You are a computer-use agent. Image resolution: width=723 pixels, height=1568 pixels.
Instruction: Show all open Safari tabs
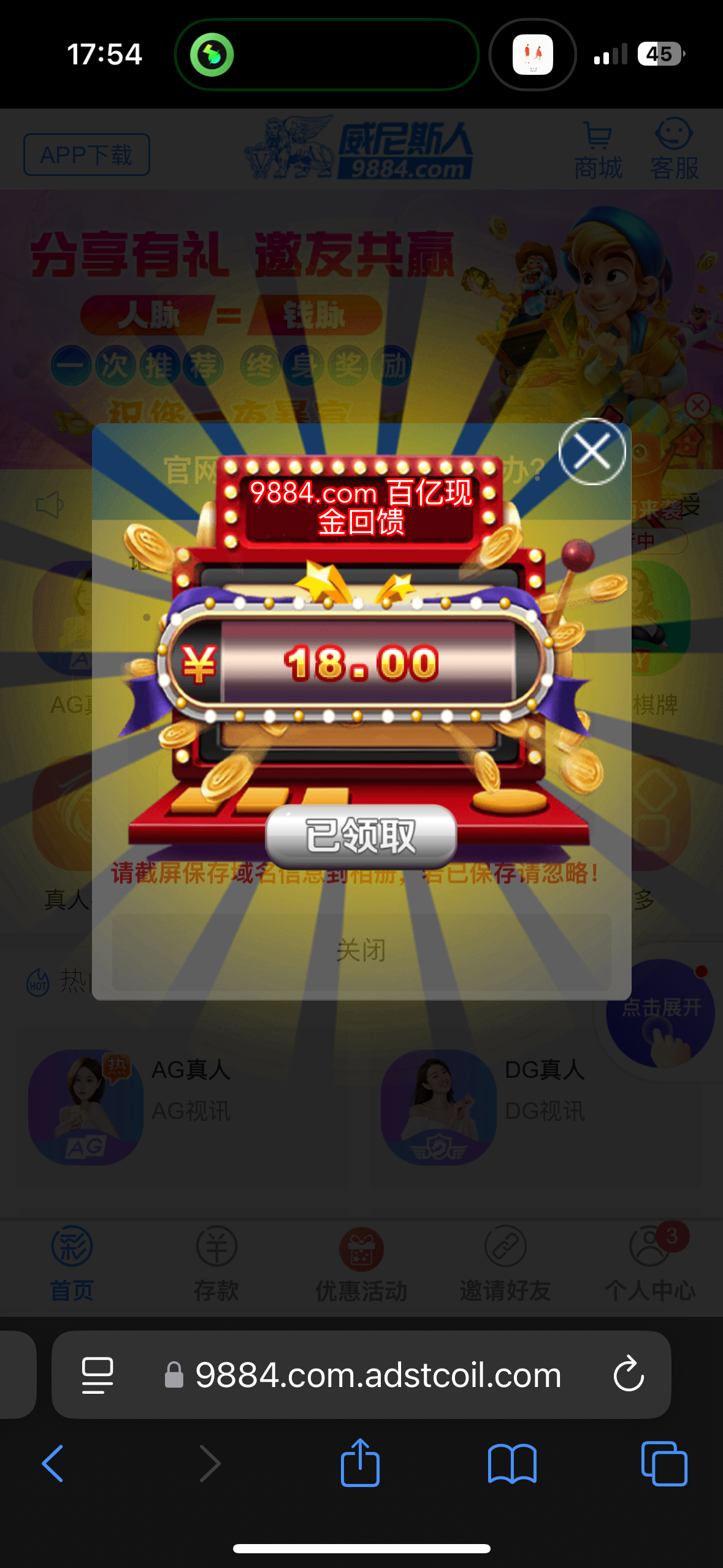(x=664, y=1463)
